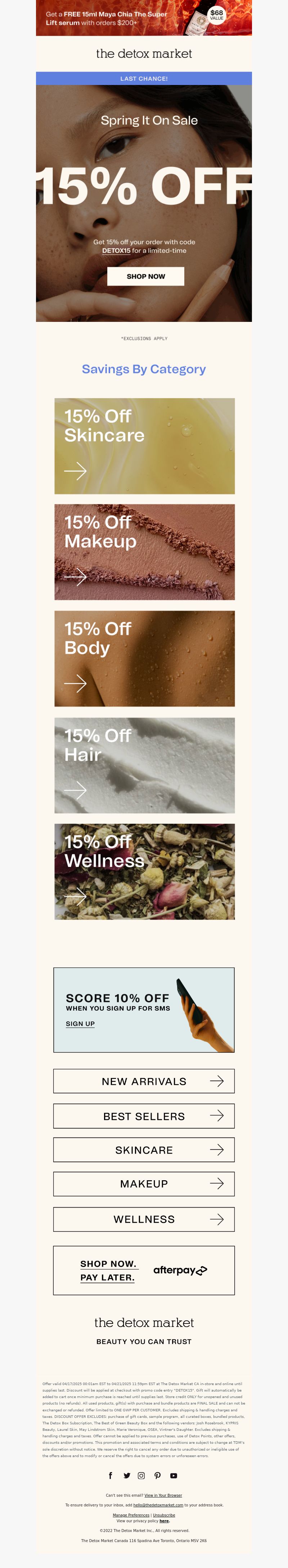Open NEW ARRIVALS
The height and width of the screenshot is (1568, 288).
(x=144, y=1081)
